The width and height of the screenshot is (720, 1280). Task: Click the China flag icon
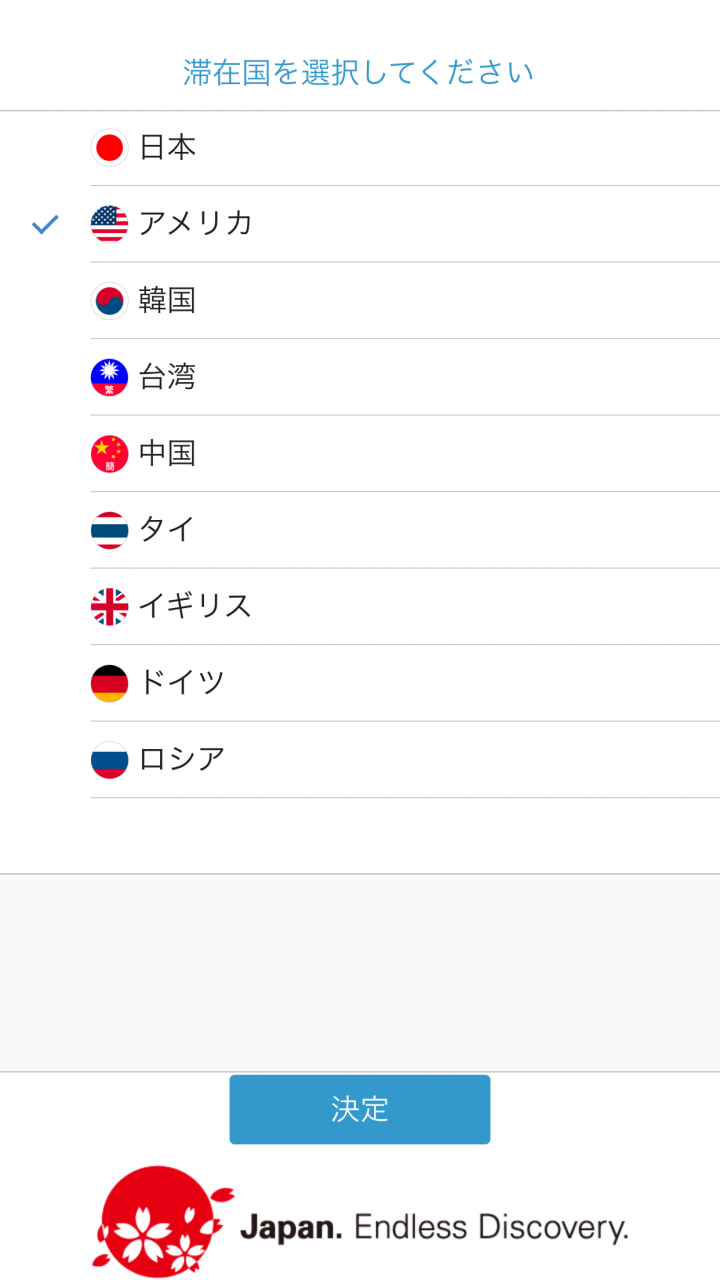(x=109, y=453)
